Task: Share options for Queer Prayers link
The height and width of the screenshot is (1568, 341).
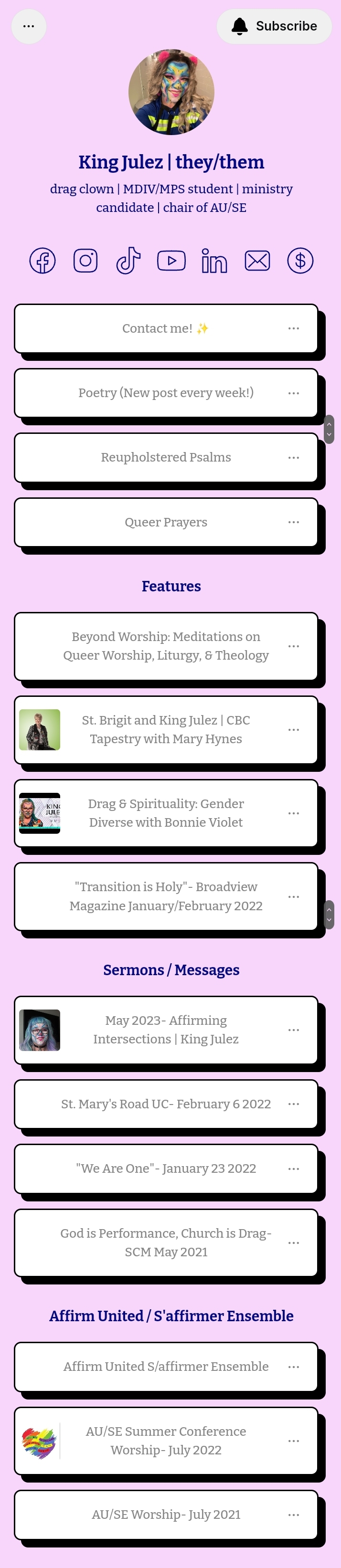Action: coord(294,522)
